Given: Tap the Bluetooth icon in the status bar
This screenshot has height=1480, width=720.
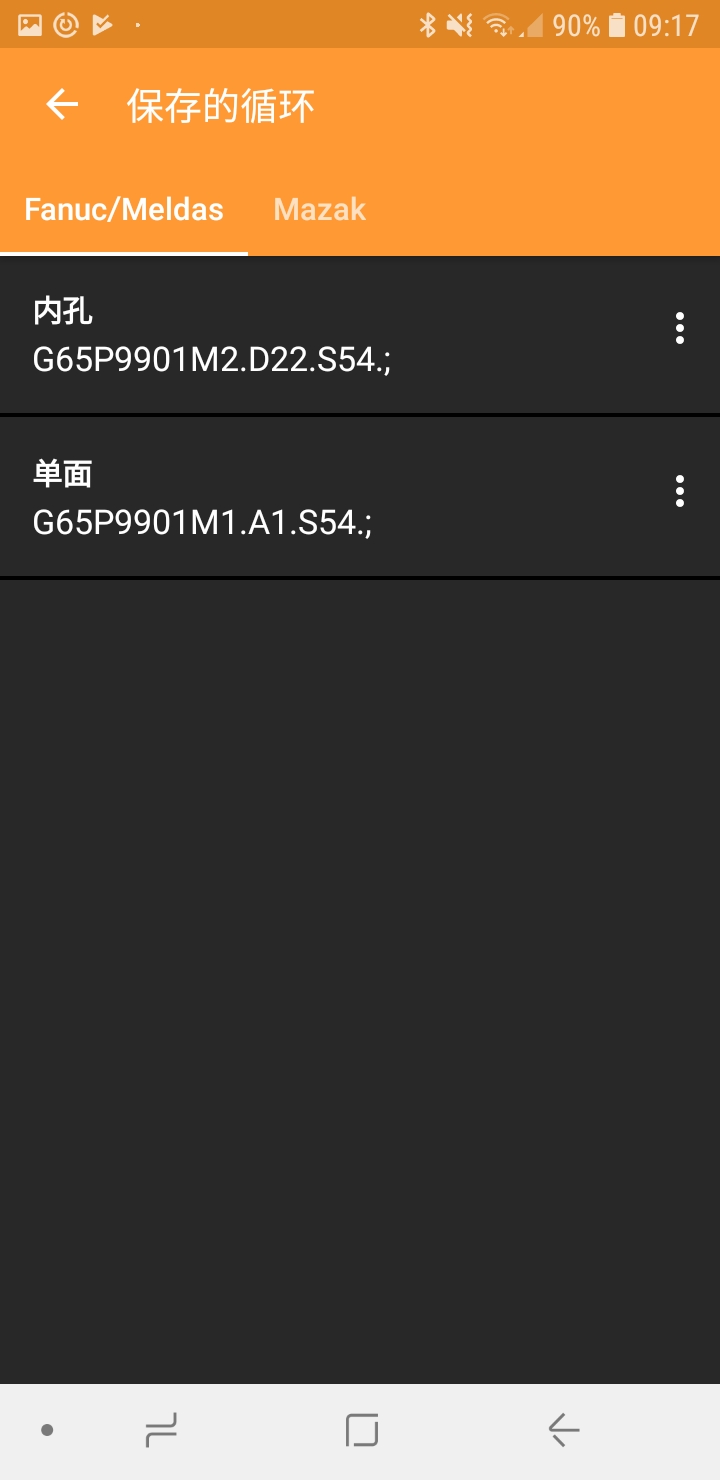Looking at the screenshot, I should [x=430, y=26].
